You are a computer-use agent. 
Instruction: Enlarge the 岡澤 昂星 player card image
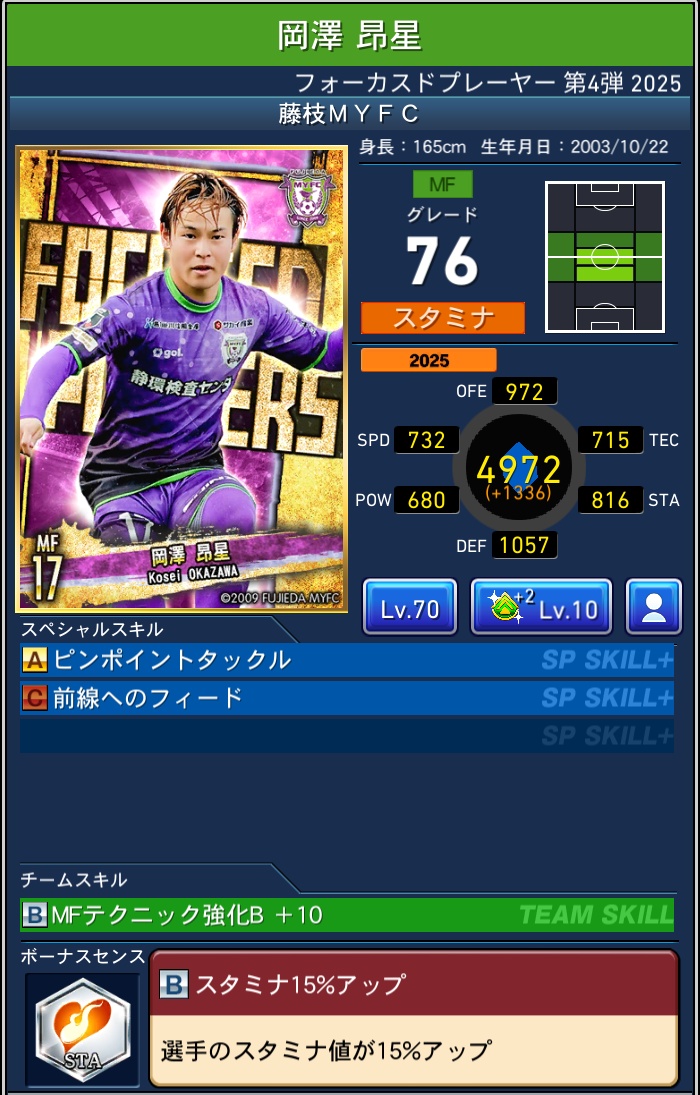tap(182, 379)
